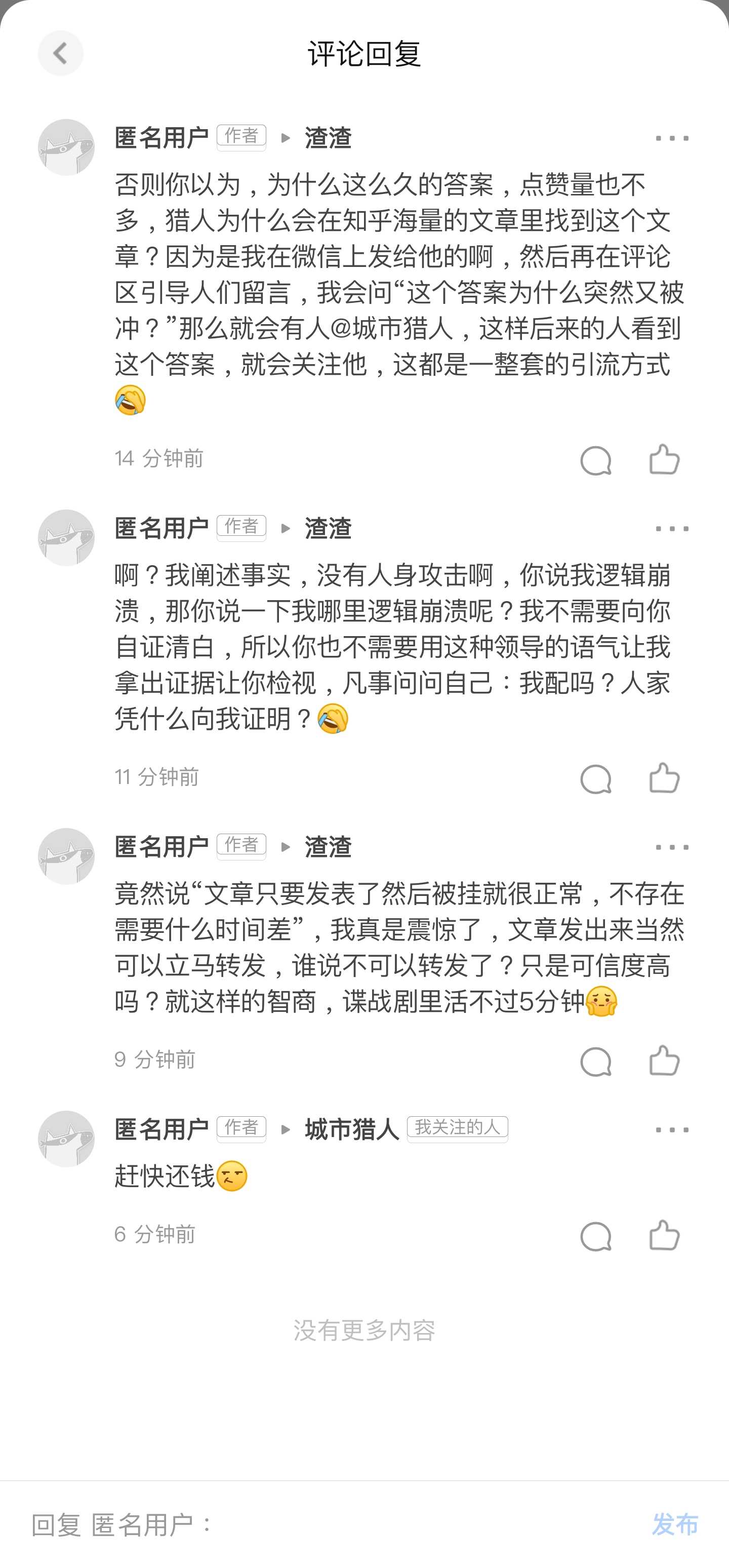The image size is (729, 1568).
Task: Open more options on the 14 分钟前 comment
Action: click(672, 138)
